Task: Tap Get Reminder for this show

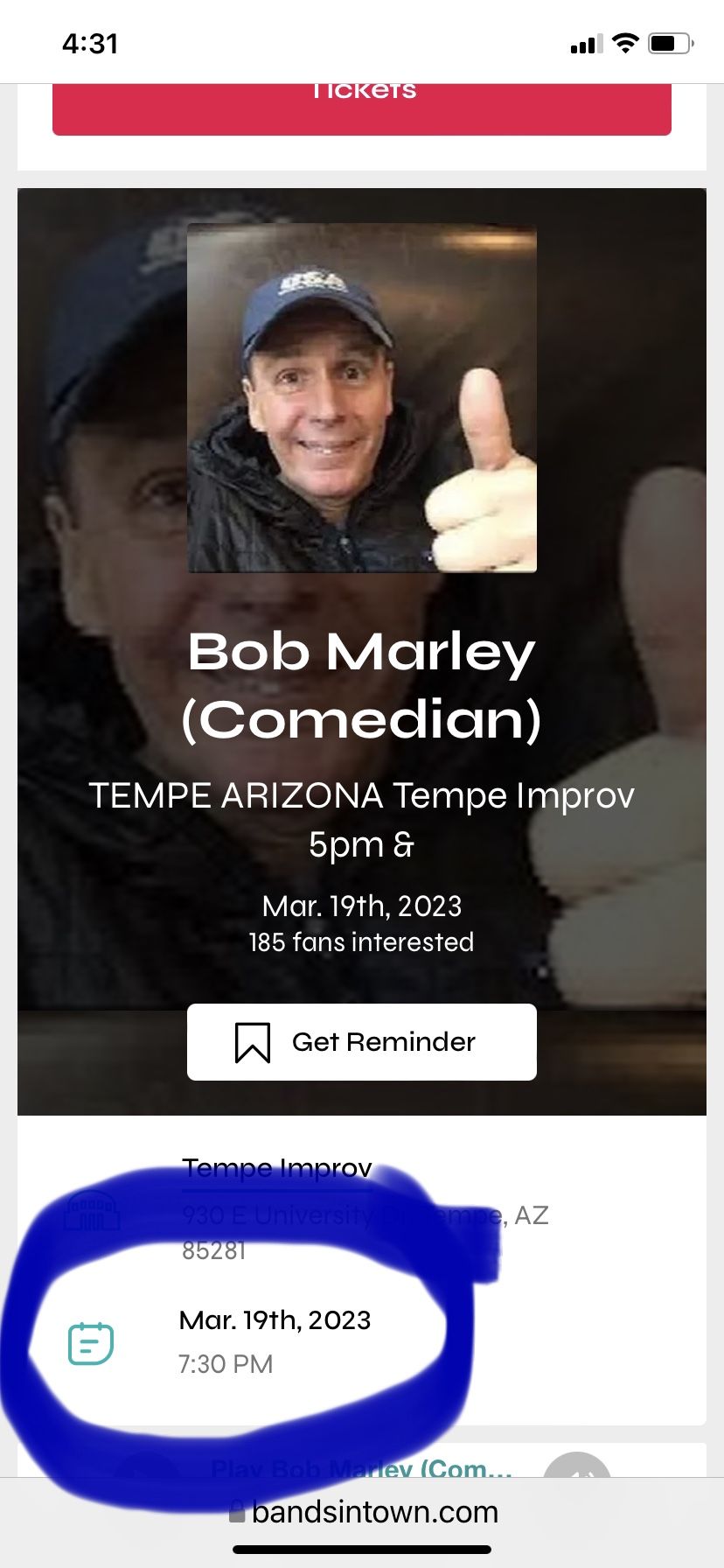Action: click(x=361, y=1041)
